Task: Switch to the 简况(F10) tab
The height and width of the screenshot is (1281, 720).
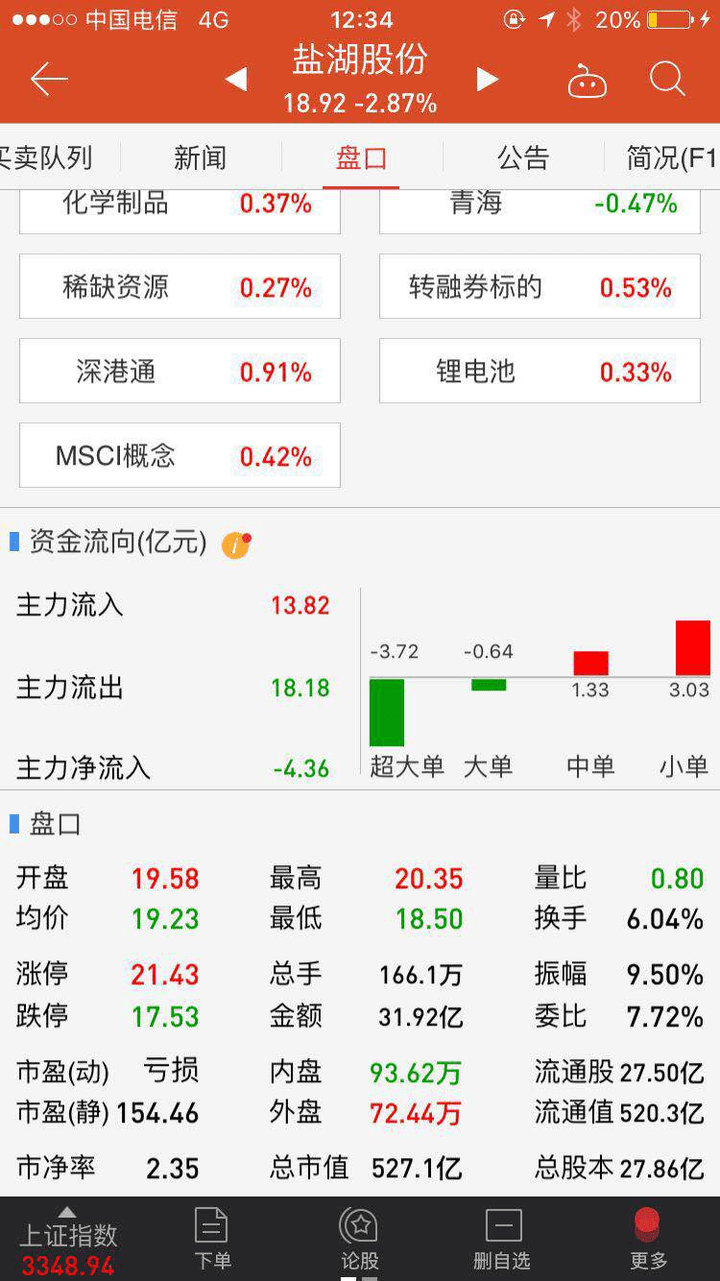Action: pos(671,157)
